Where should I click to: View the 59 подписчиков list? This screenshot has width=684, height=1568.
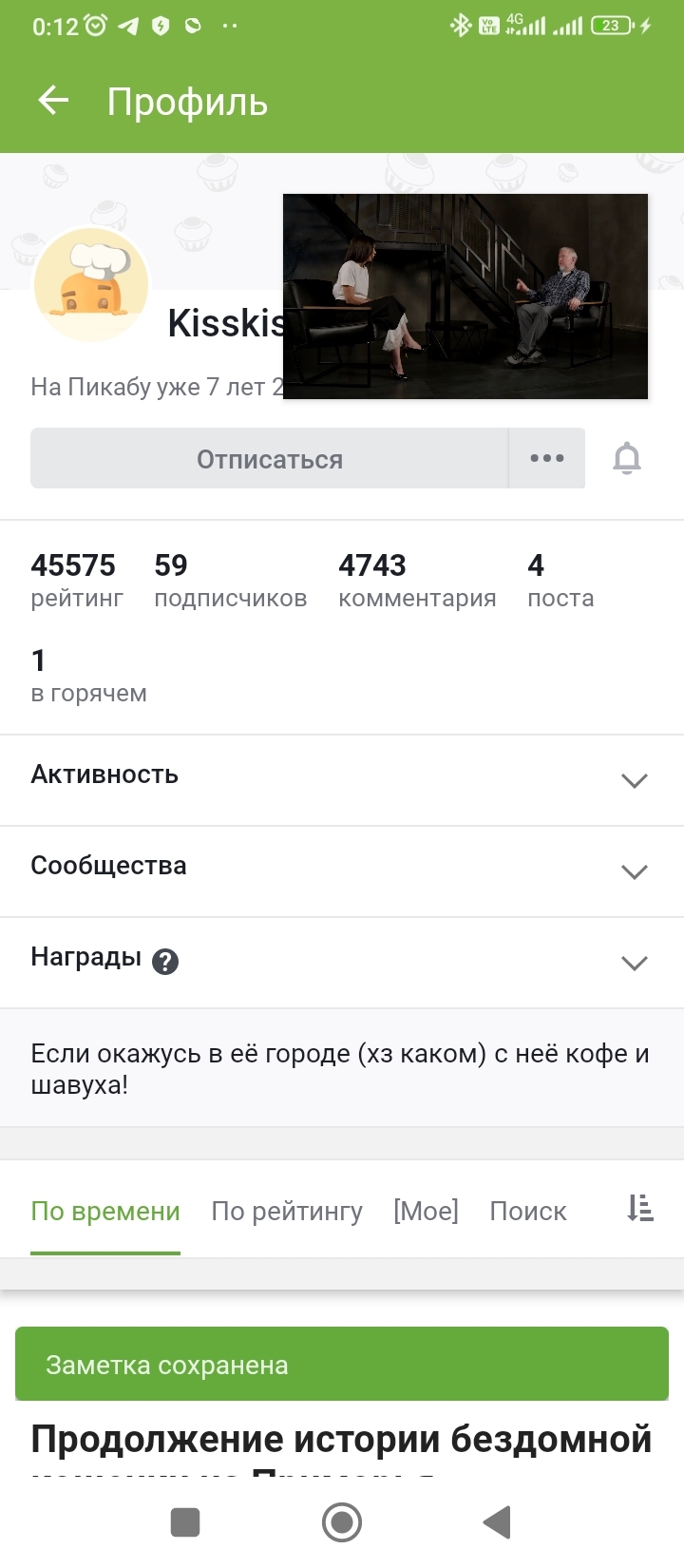(x=231, y=580)
